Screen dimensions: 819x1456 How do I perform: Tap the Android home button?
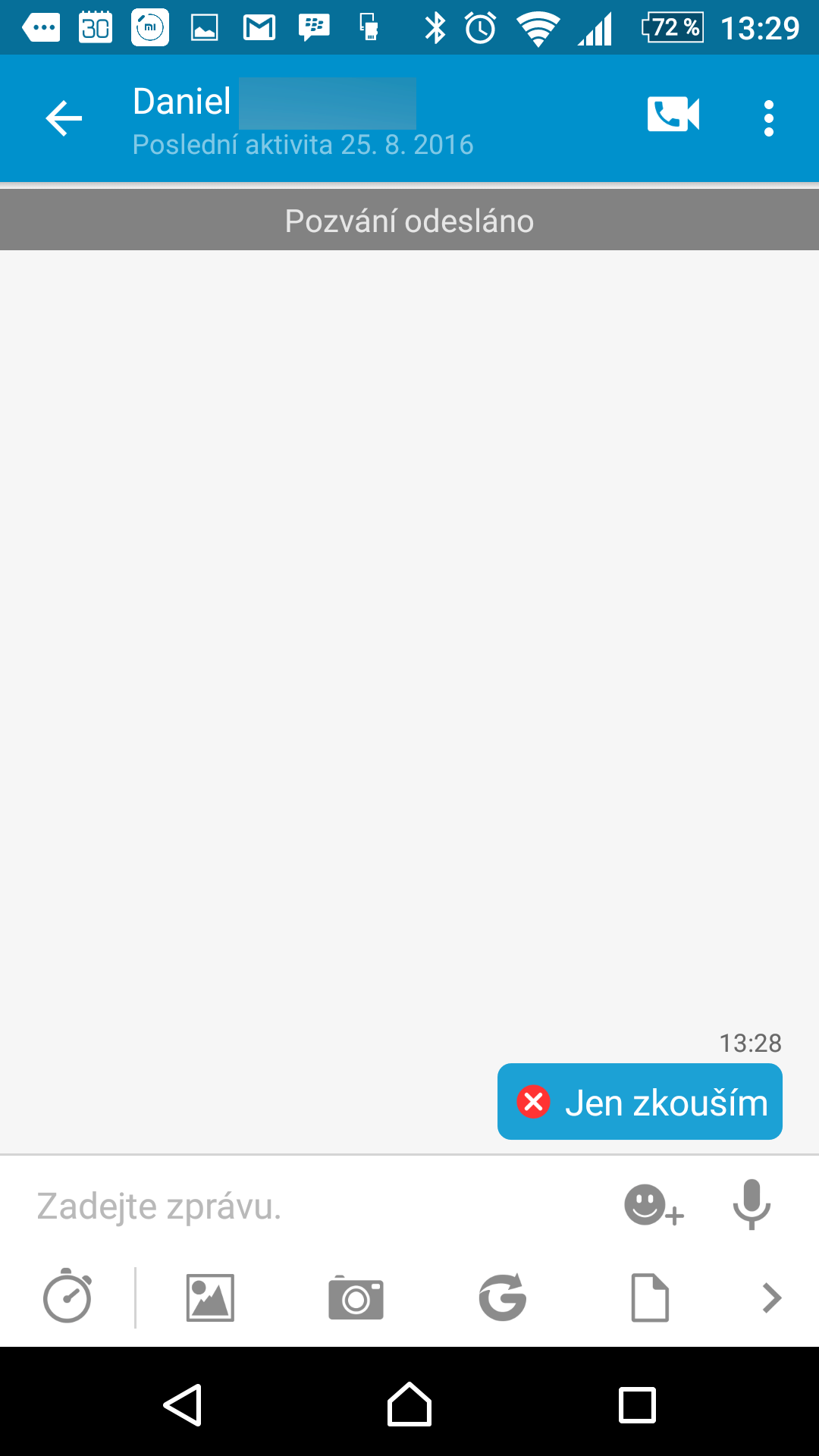[x=409, y=1404]
